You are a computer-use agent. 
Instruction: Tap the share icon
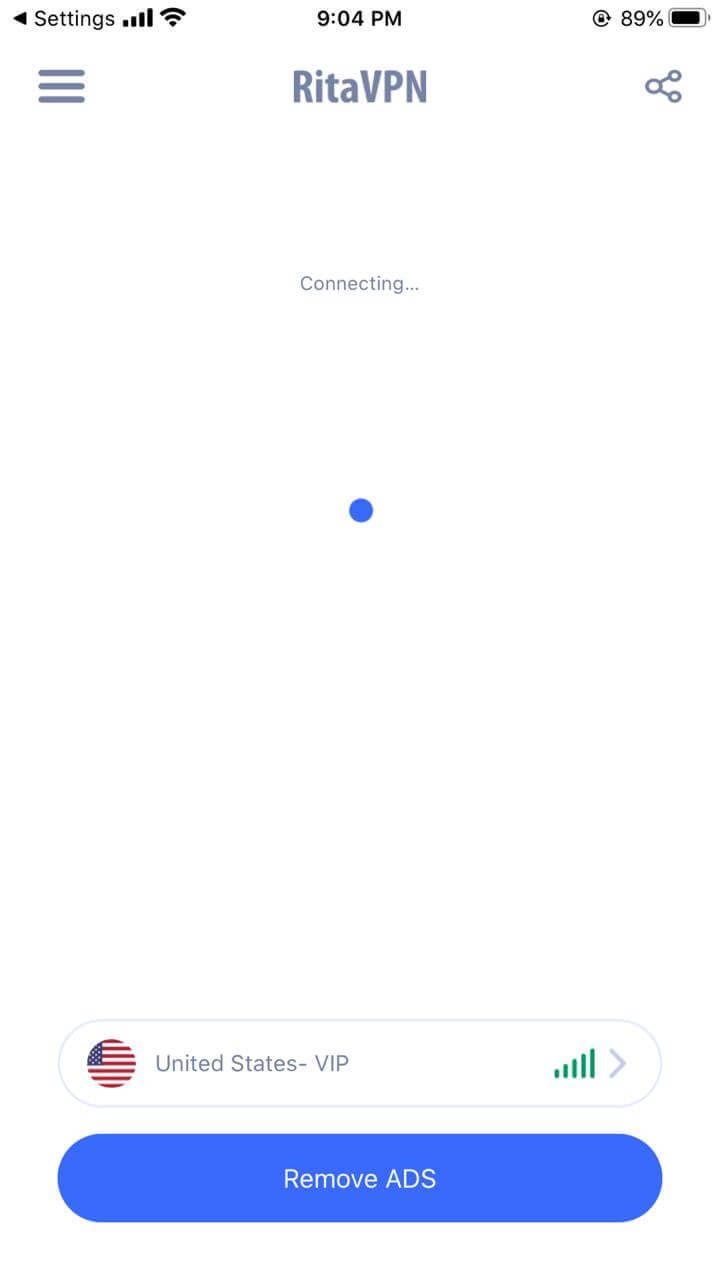pos(663,86)
